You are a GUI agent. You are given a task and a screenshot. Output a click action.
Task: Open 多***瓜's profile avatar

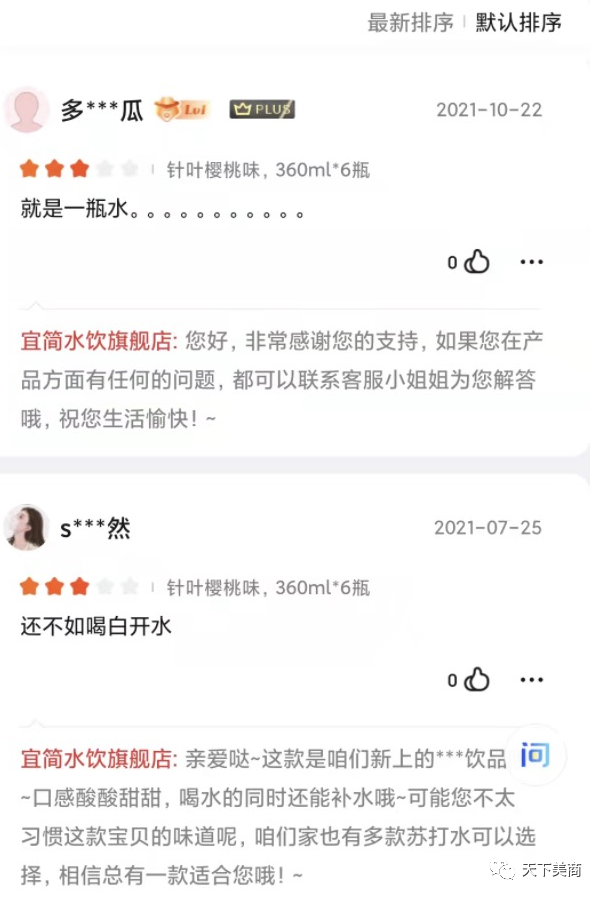tap(27, 110)
